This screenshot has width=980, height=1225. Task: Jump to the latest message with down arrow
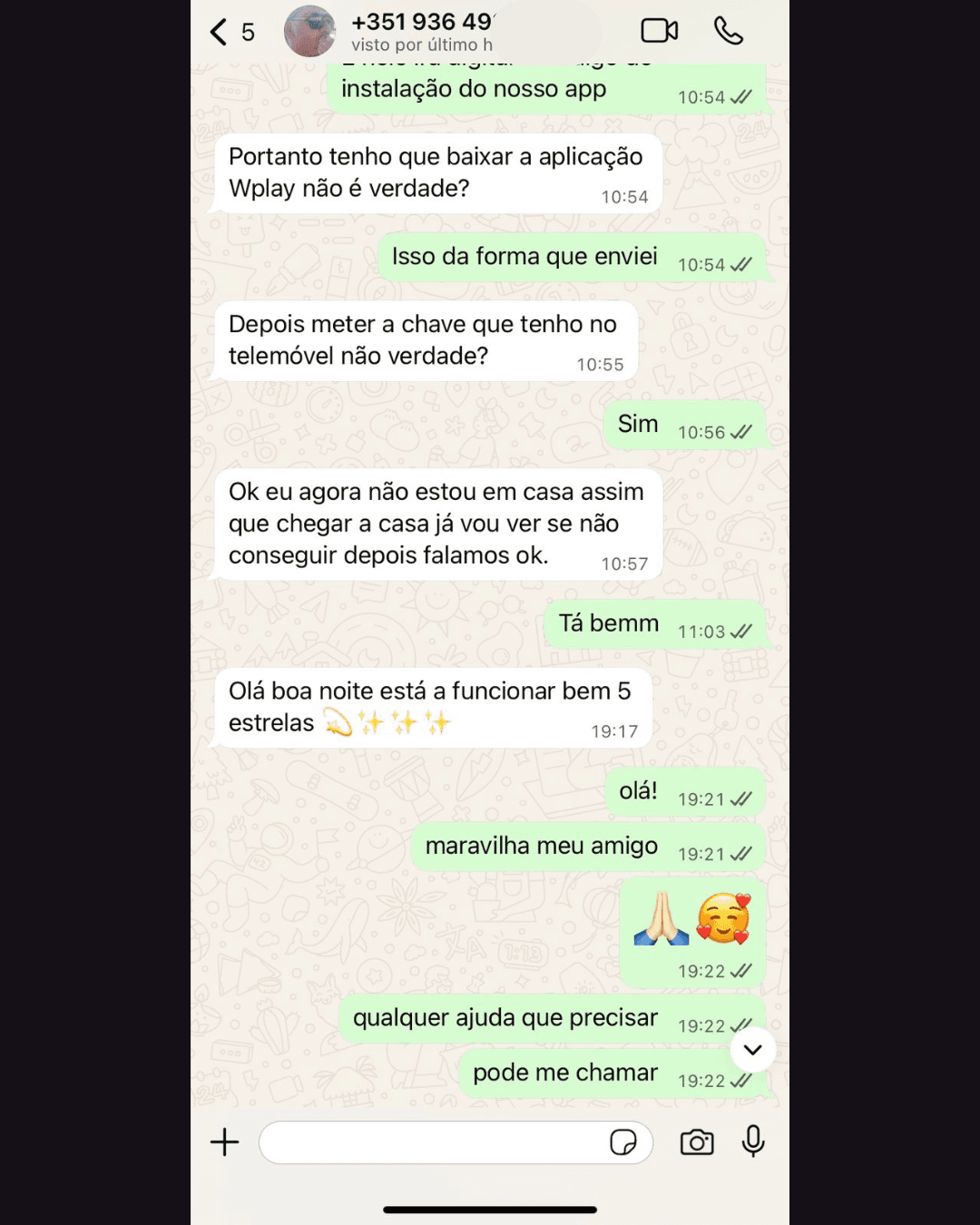[x=752, y=1050]
